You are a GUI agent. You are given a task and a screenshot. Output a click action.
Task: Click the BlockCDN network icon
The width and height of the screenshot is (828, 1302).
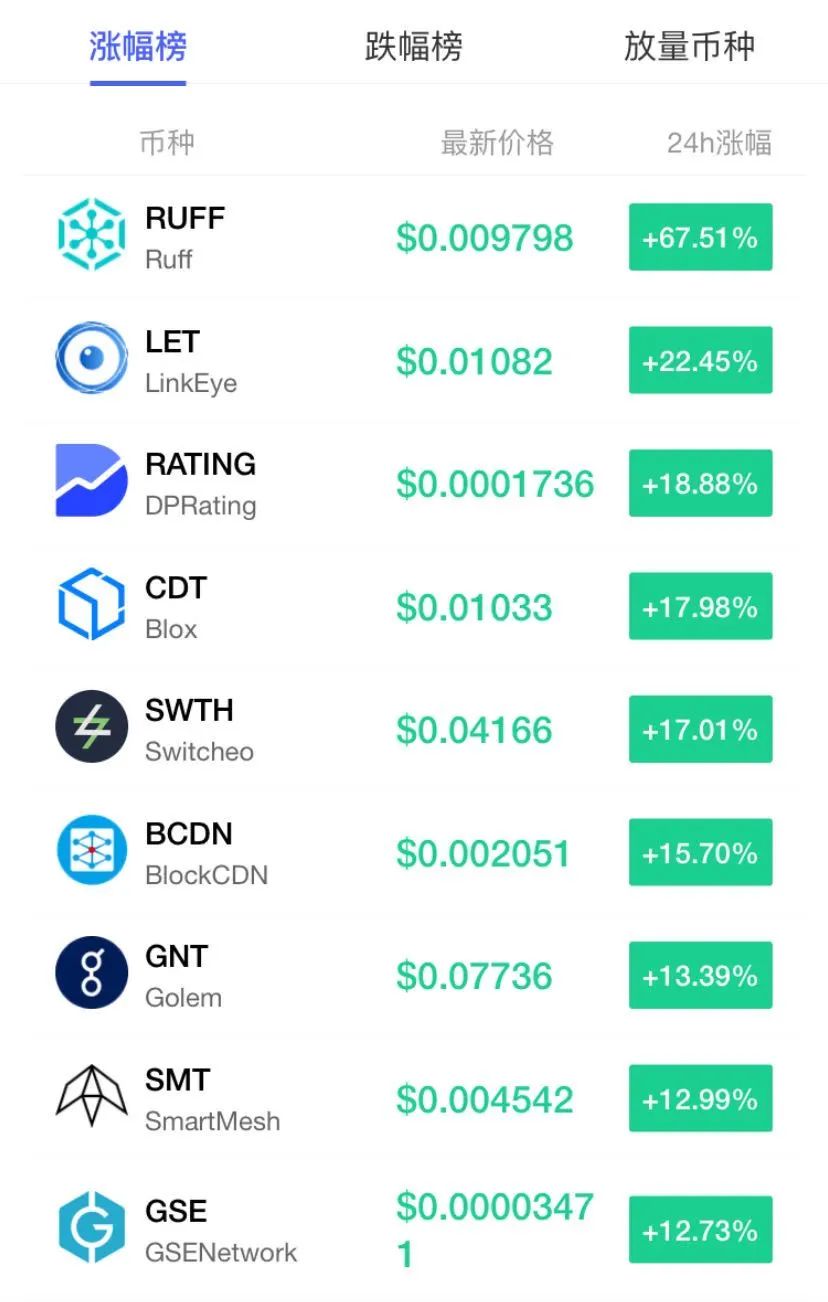pos(91,849)
